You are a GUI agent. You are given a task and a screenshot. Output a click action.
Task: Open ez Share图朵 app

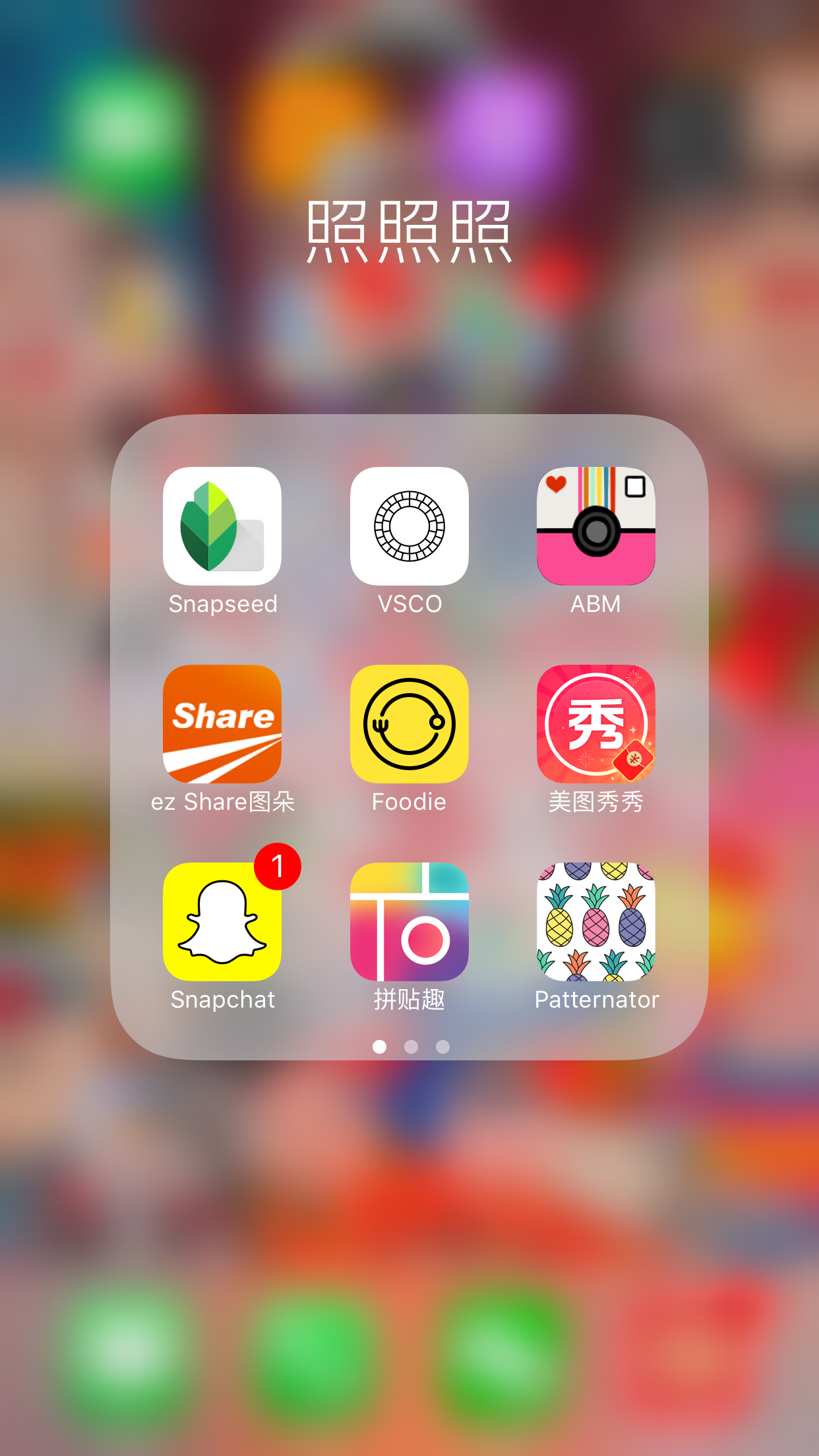(x=222, y=724)
